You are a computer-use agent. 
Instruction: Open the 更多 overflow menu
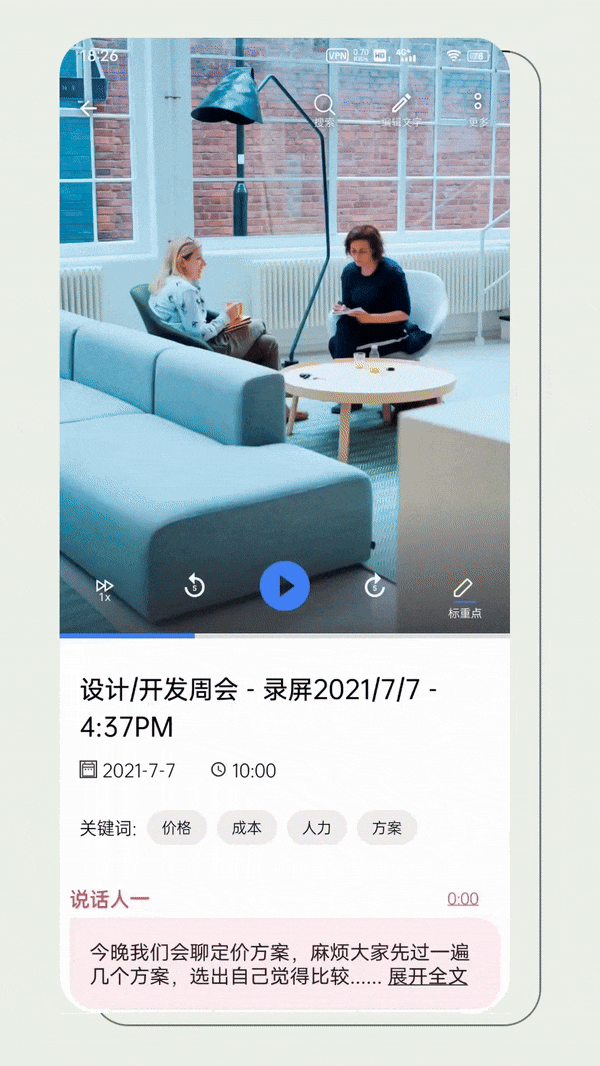point(478,106)
